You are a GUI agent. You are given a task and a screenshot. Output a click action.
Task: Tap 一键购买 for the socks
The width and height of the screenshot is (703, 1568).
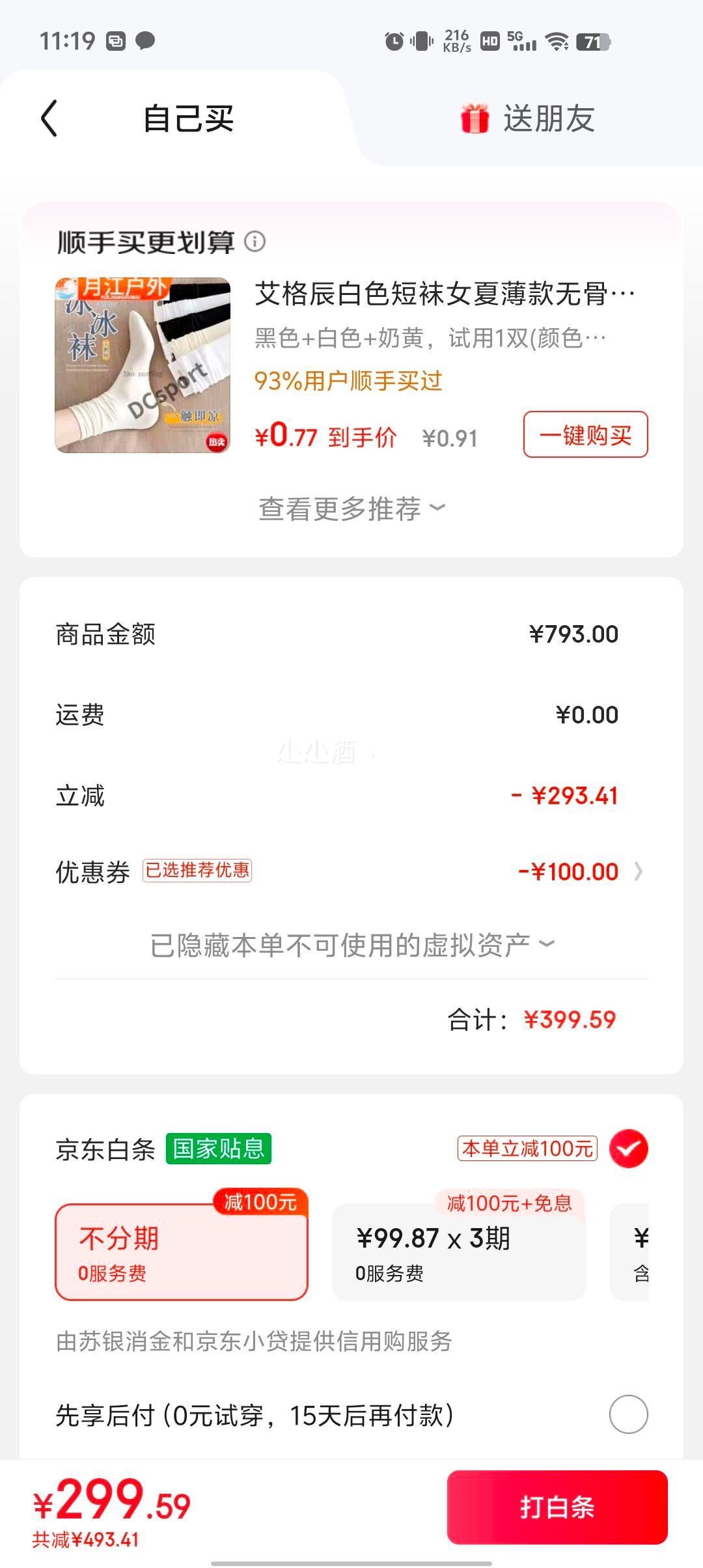click(x=585, y=434)
